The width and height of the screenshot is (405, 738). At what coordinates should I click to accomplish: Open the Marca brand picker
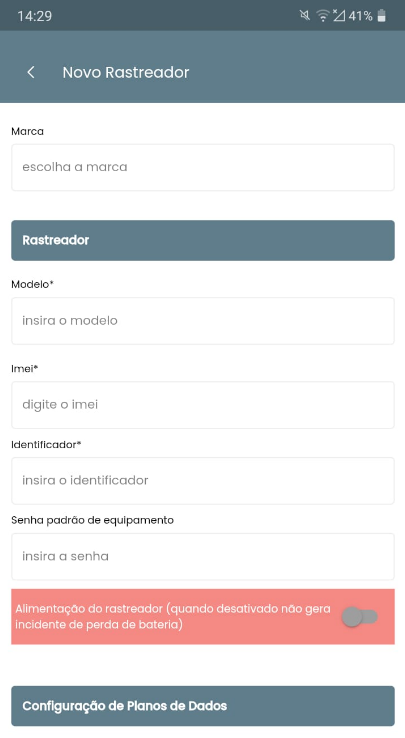[x=202, y=168]
